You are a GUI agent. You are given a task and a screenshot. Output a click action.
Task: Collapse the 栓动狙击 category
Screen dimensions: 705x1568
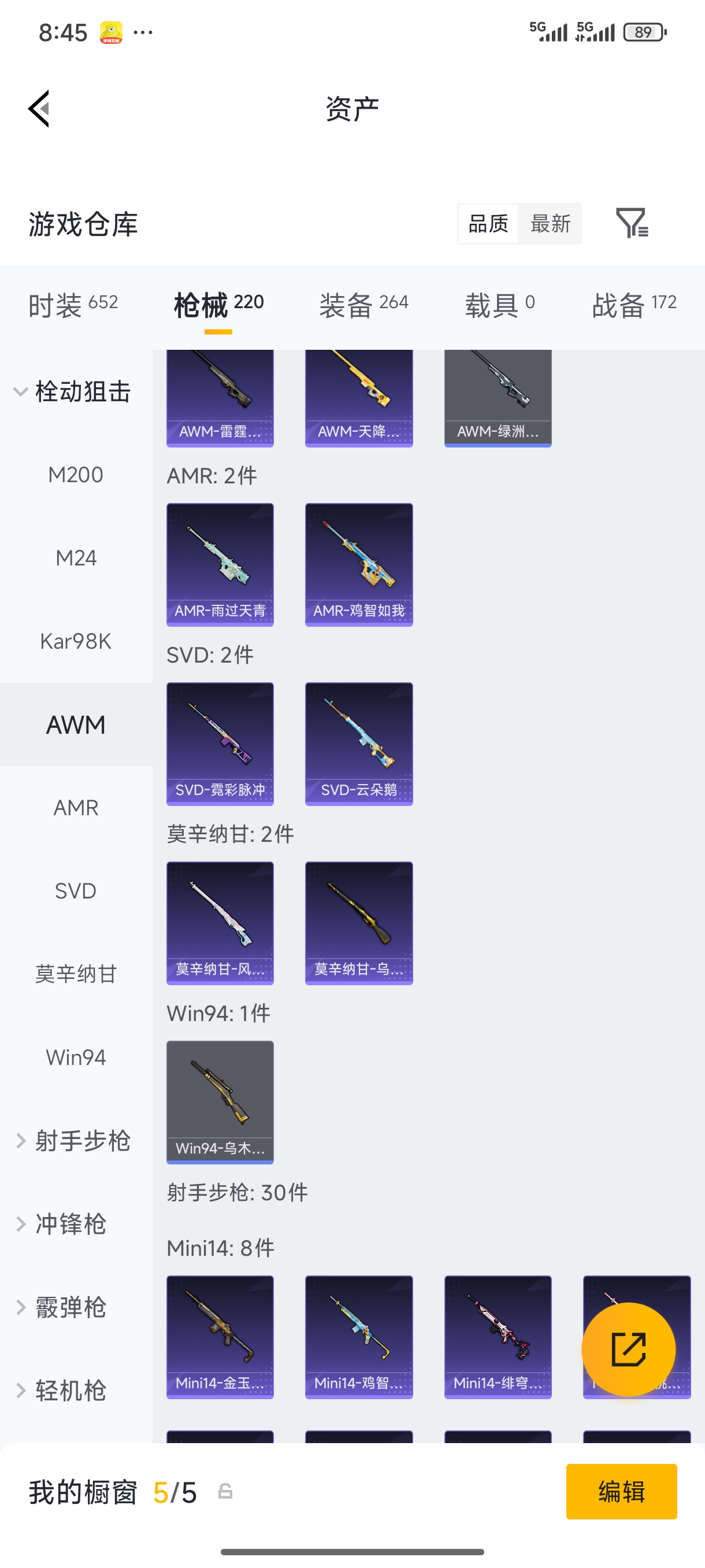tap(73, 391)
